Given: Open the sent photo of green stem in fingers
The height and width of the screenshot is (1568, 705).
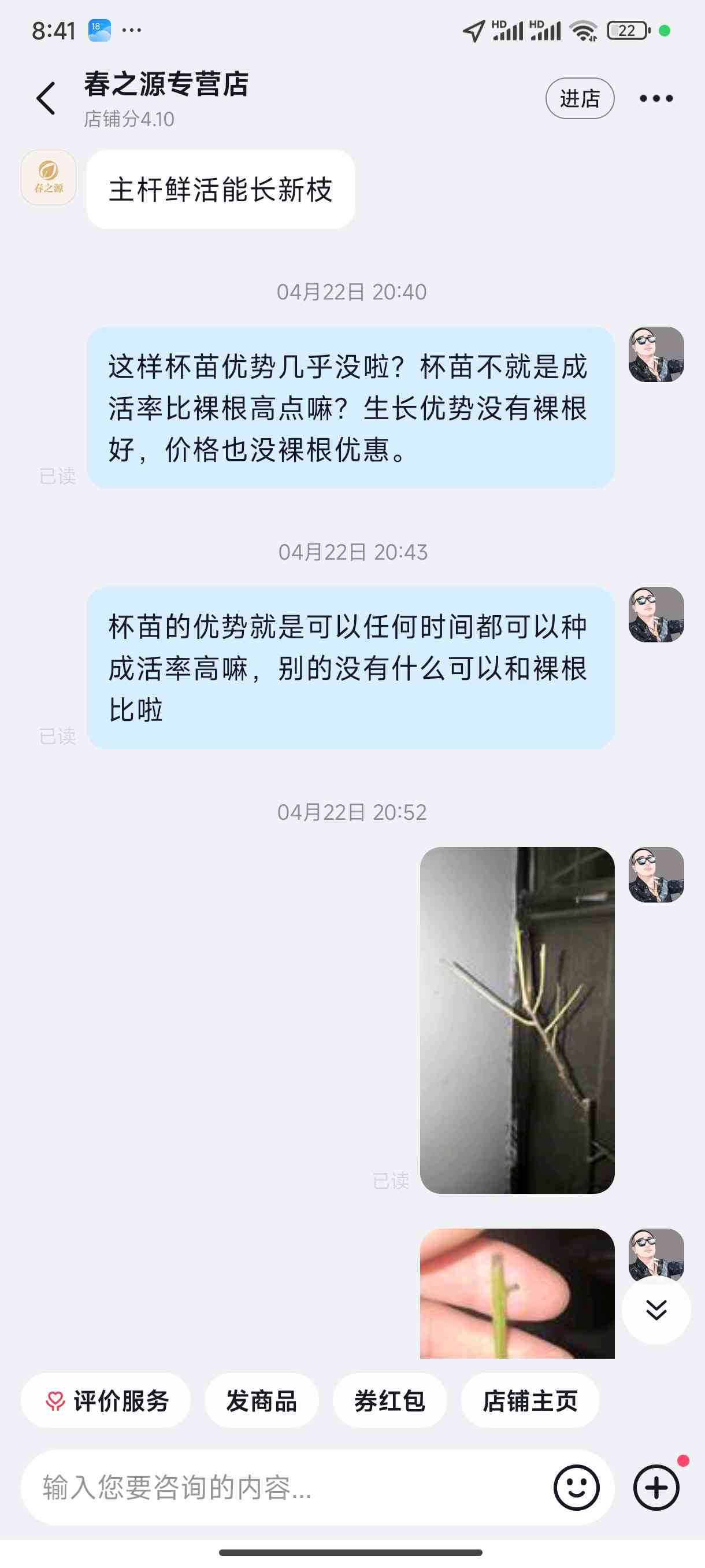Looking at the screenshot, I should [517, 1293].
